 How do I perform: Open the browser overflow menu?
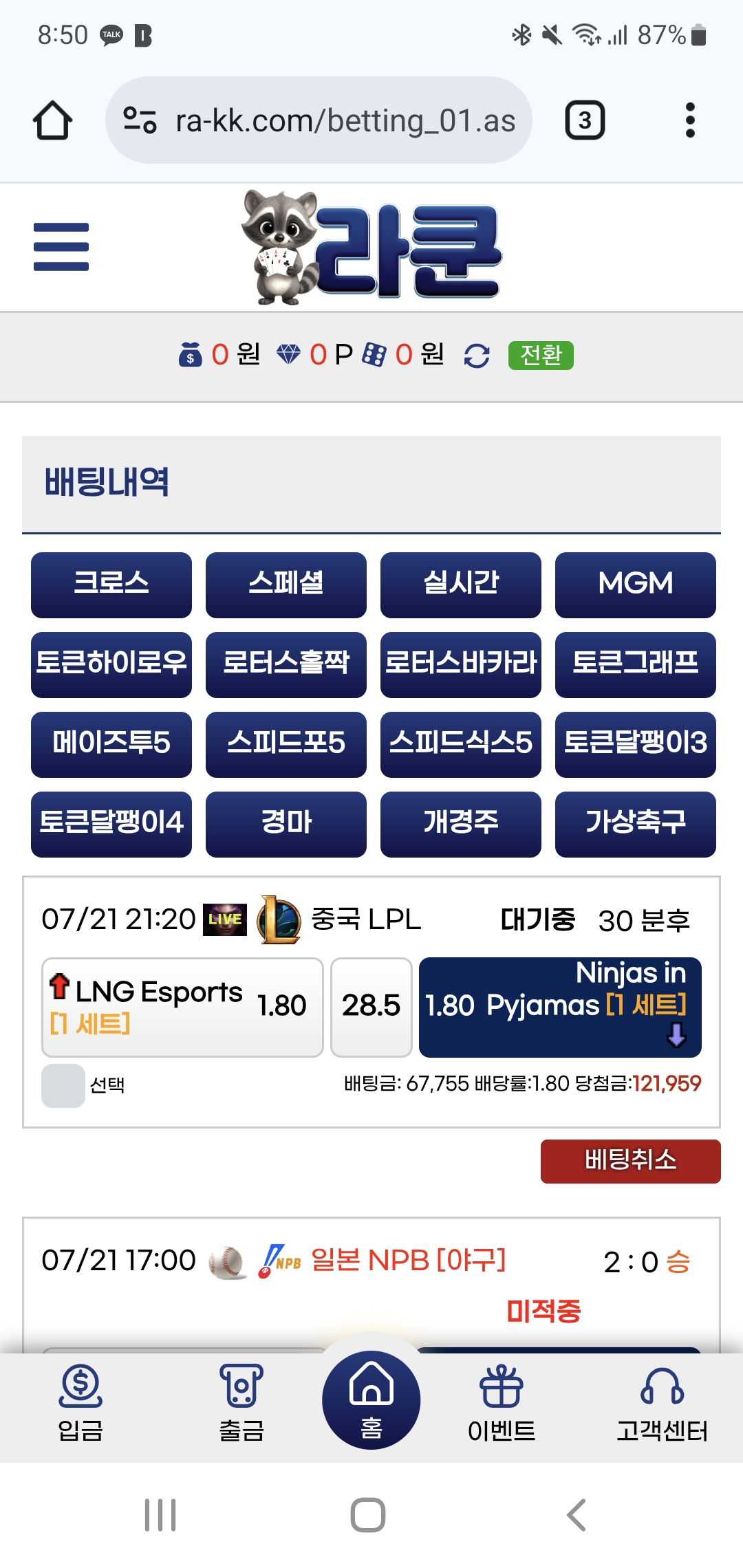coord(690,120)
